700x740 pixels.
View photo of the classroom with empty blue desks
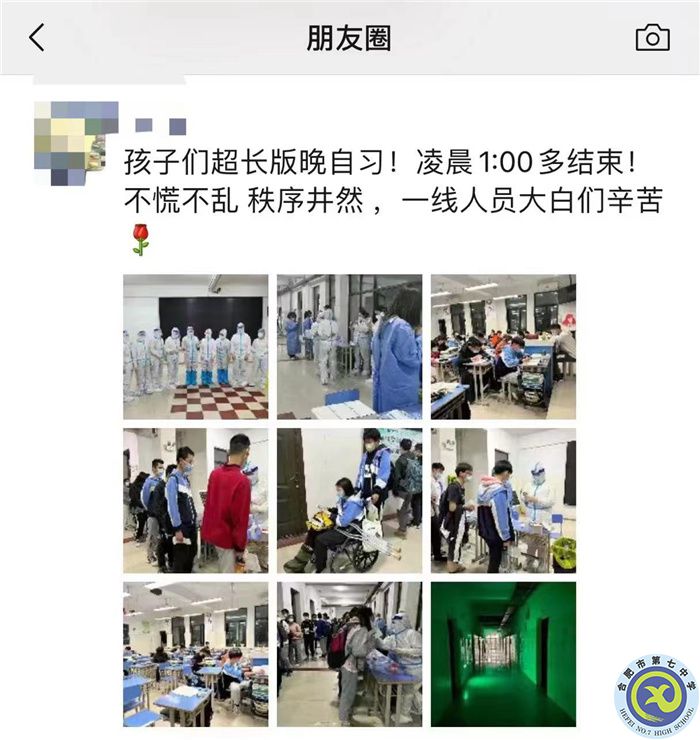point(196,654)
